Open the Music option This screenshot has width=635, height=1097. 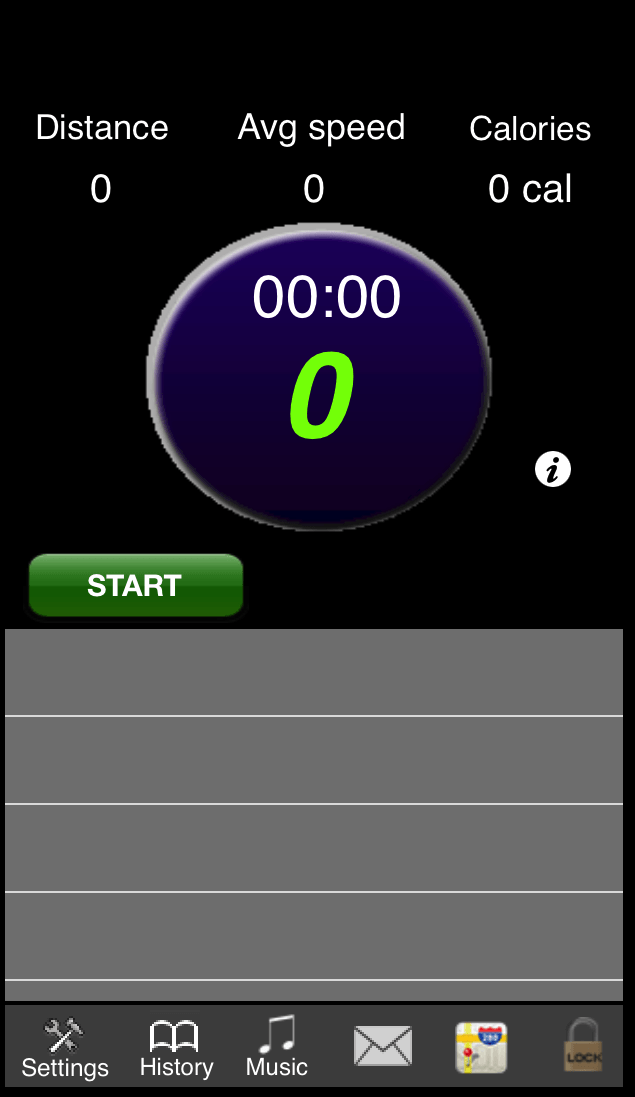pos(277,1047)
